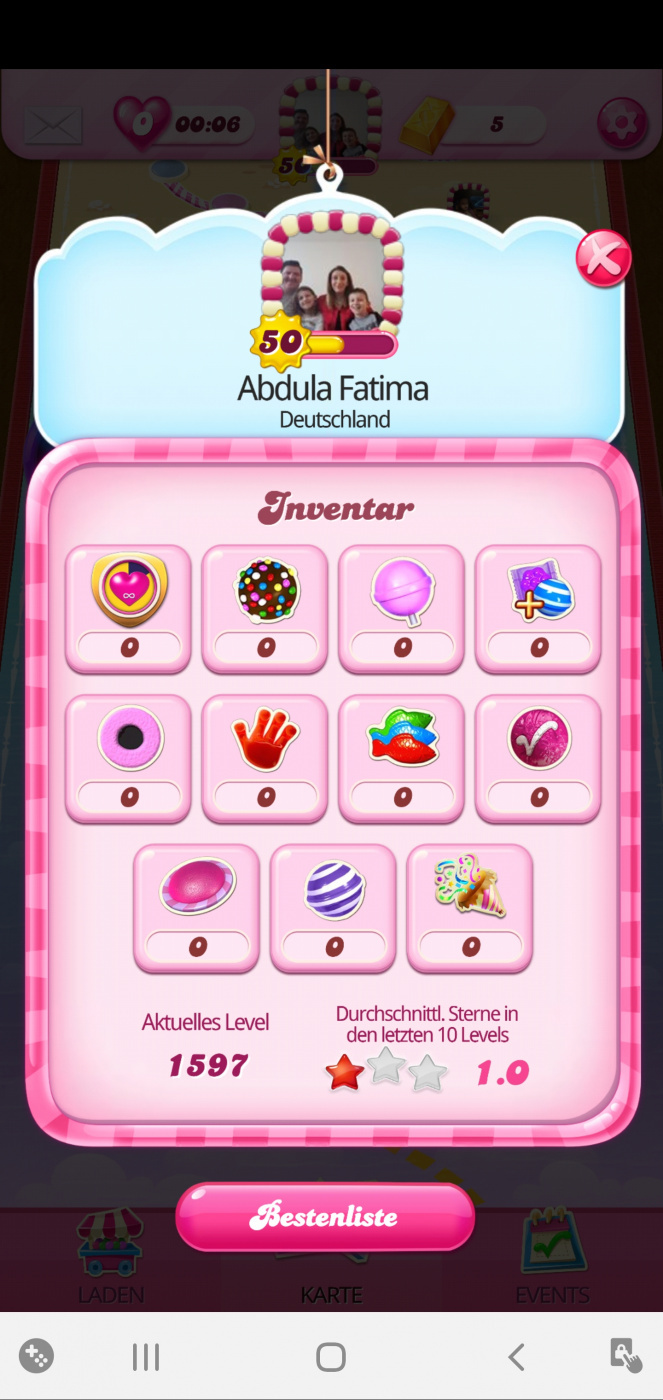
Task: Select the lucky candy checkmark booster
Action: pos(539,757)
